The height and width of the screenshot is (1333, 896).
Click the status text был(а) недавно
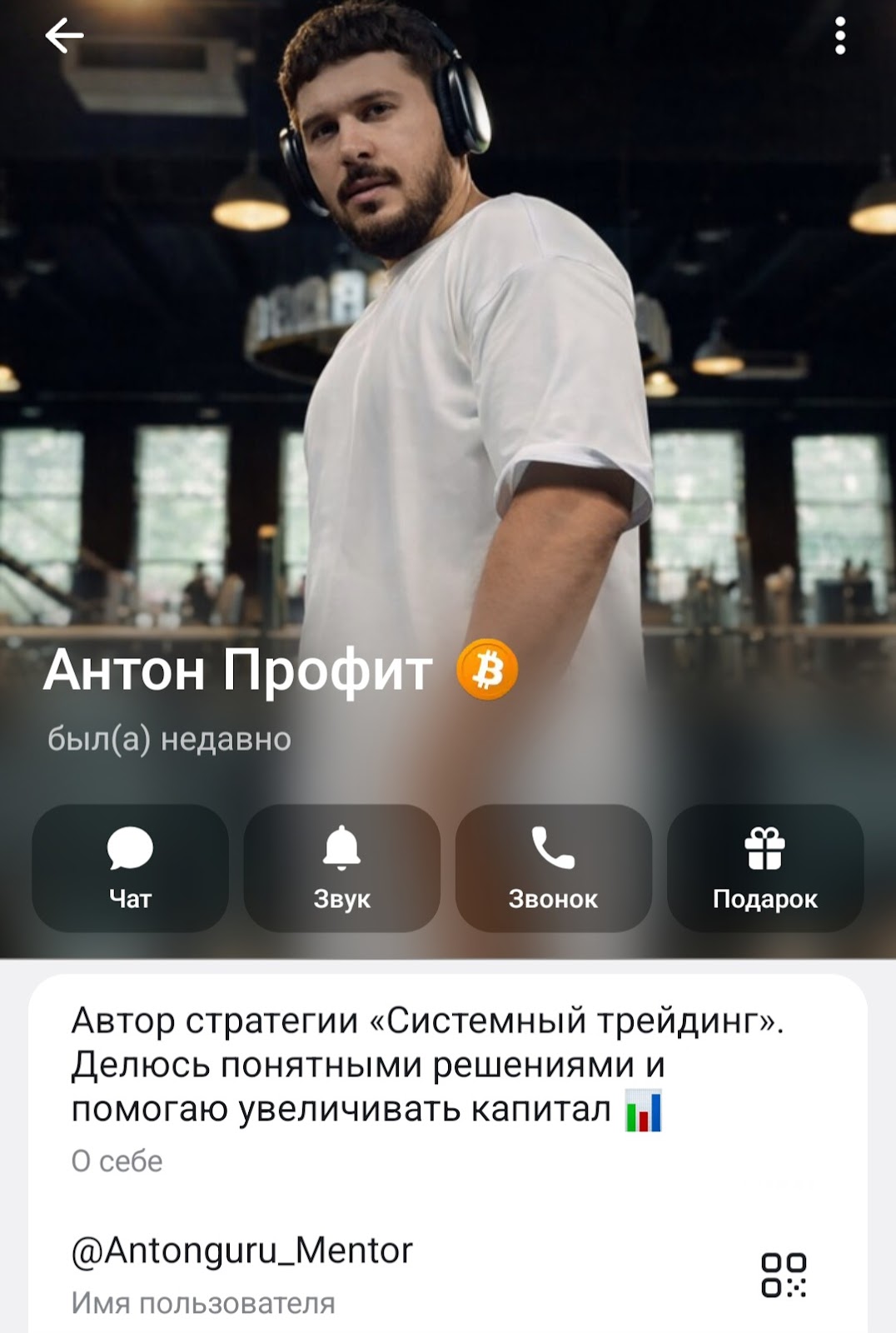pos(168,736)
